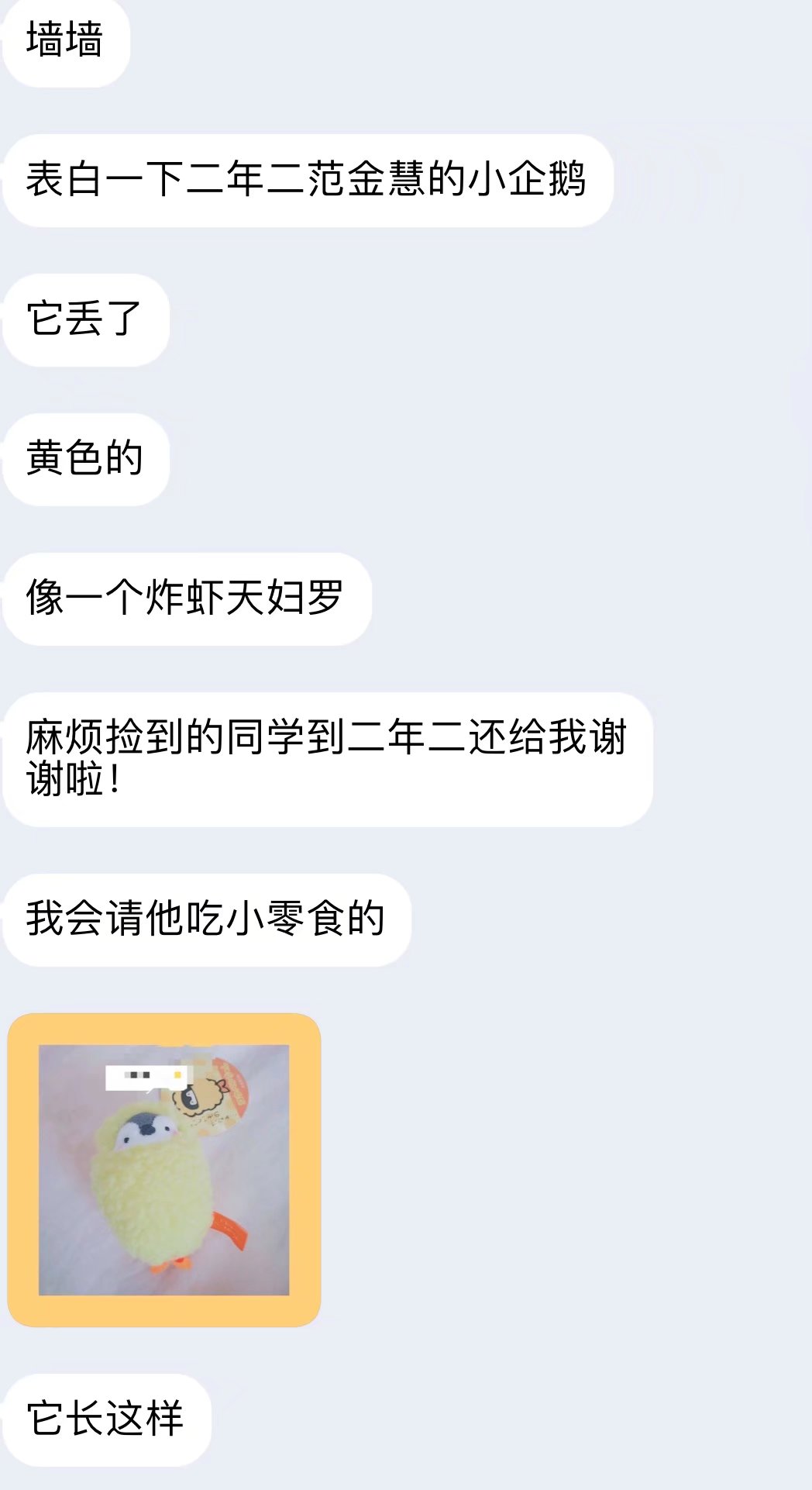Open the yellow penguin plush photo

click(163, 1170)
